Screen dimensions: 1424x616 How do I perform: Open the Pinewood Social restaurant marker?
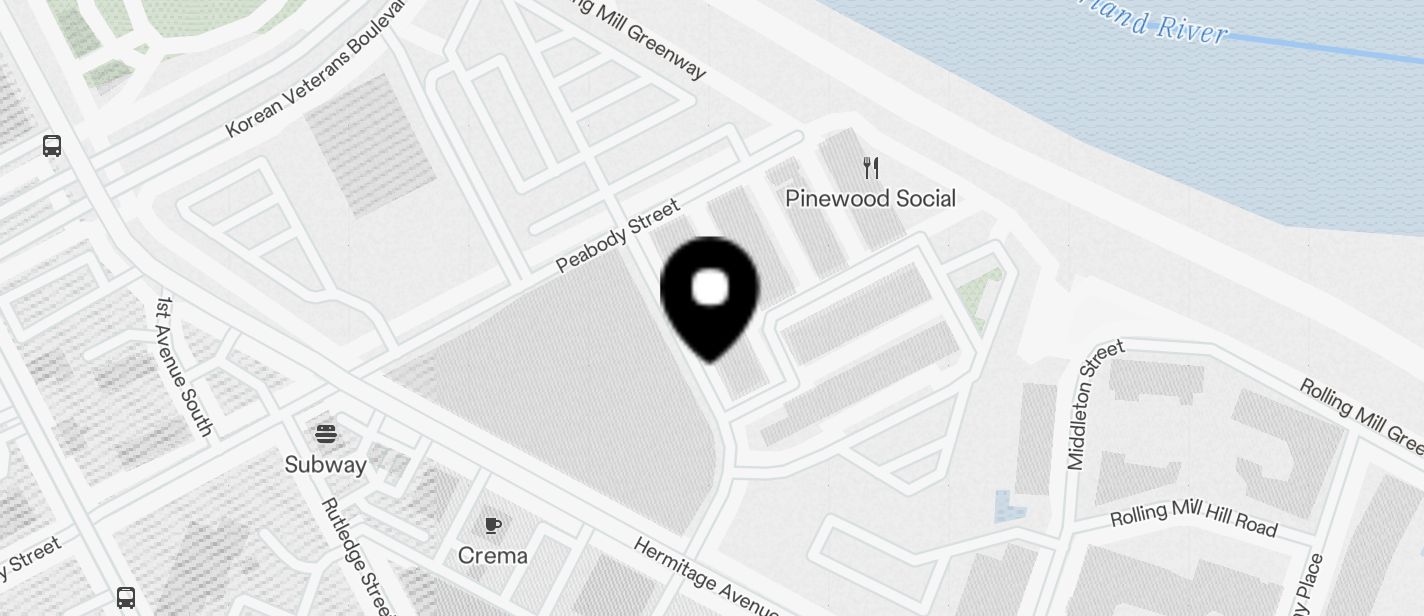pos(871,168)
